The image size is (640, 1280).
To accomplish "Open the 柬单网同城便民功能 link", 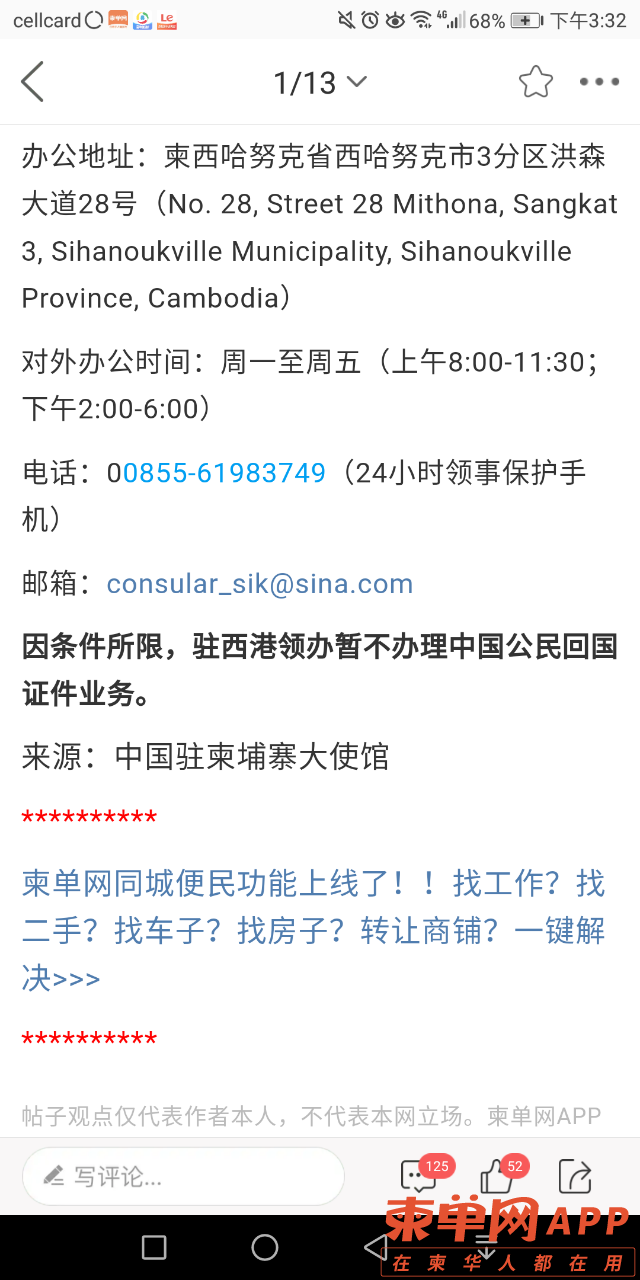I will pos(313,930).
